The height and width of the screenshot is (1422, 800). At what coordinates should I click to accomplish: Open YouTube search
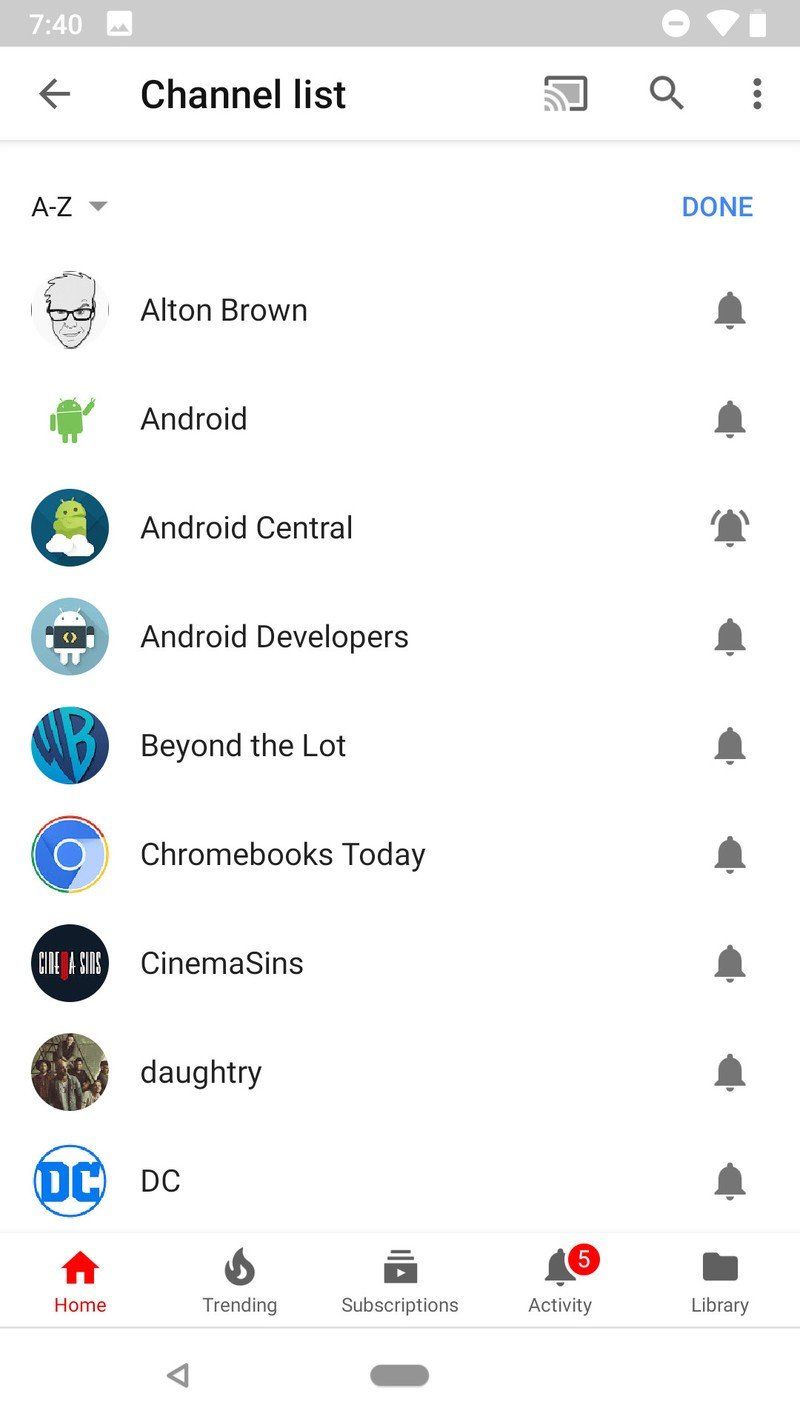(666, 93)
